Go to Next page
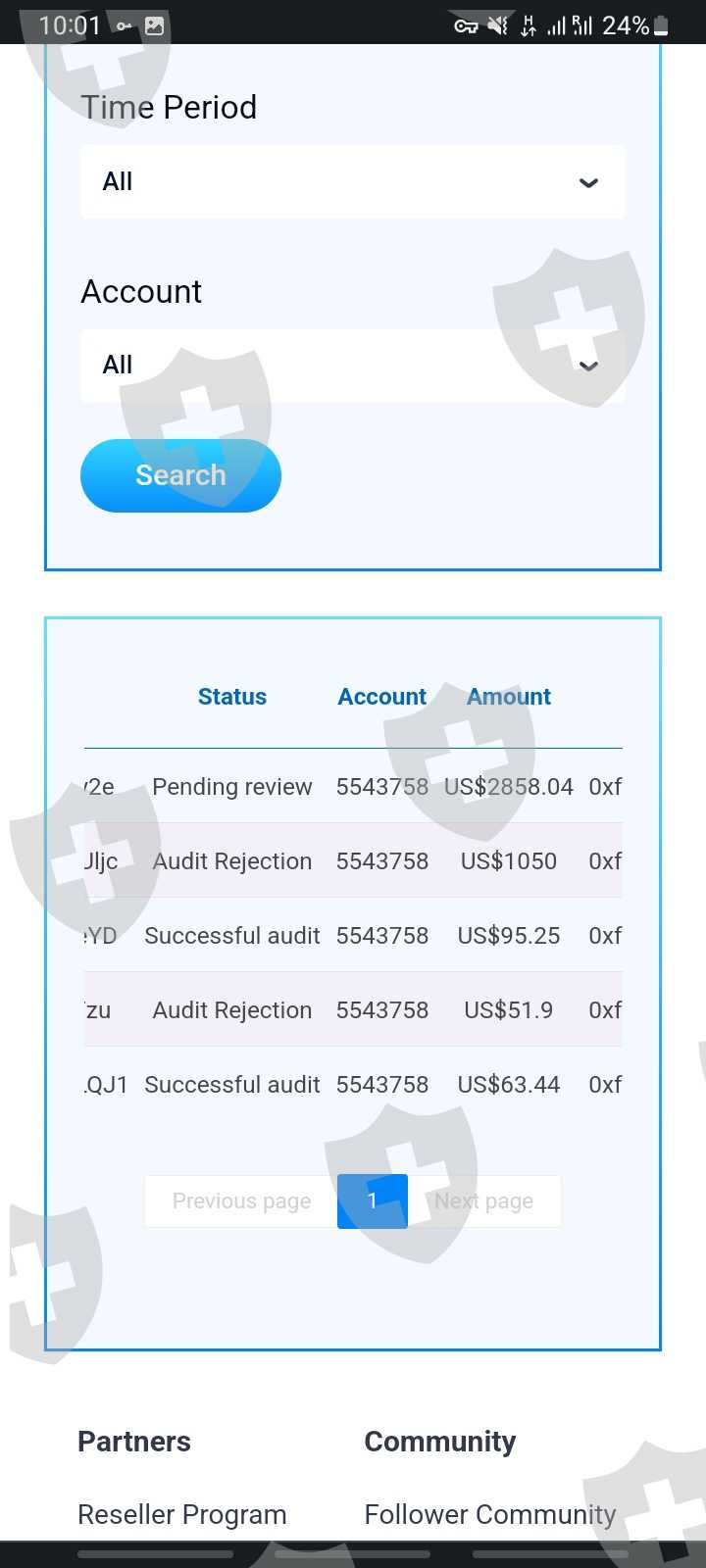Screen dimensions: 706x1568 tap(484, 1201)
